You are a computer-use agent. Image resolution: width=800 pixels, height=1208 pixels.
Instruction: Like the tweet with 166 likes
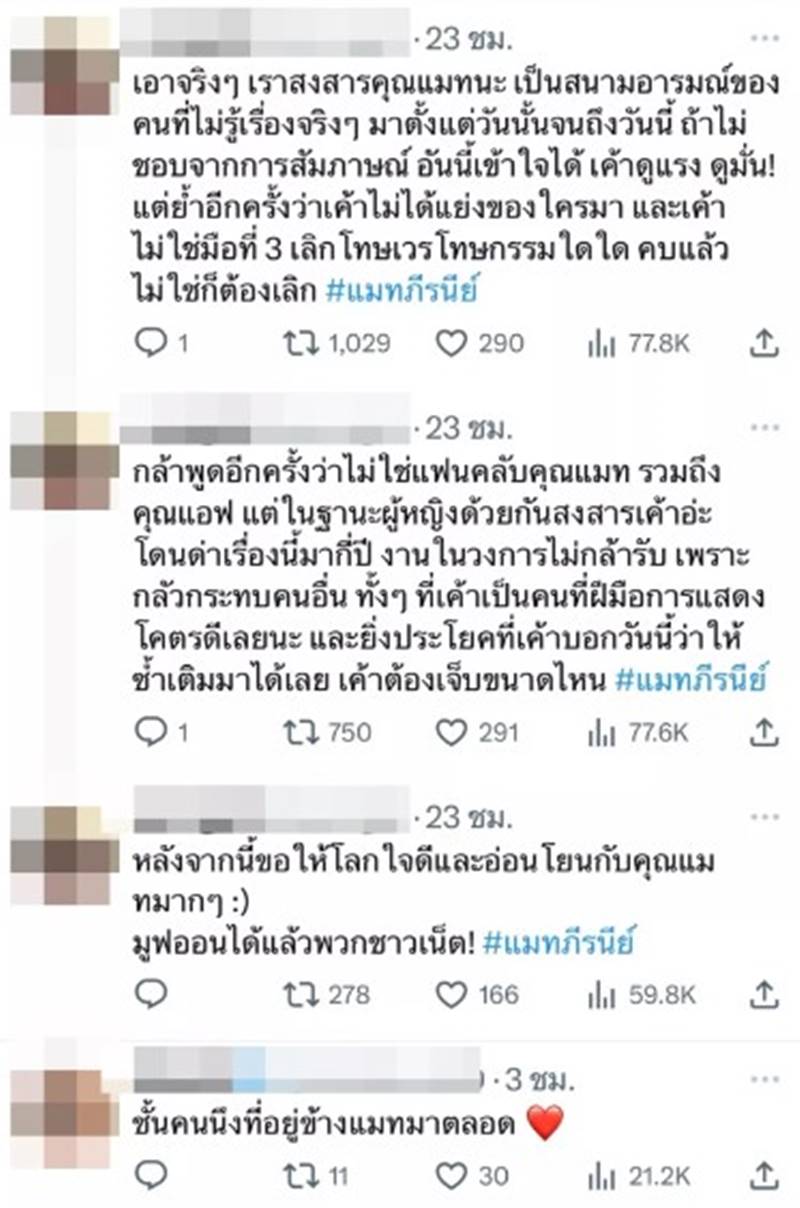453,994
